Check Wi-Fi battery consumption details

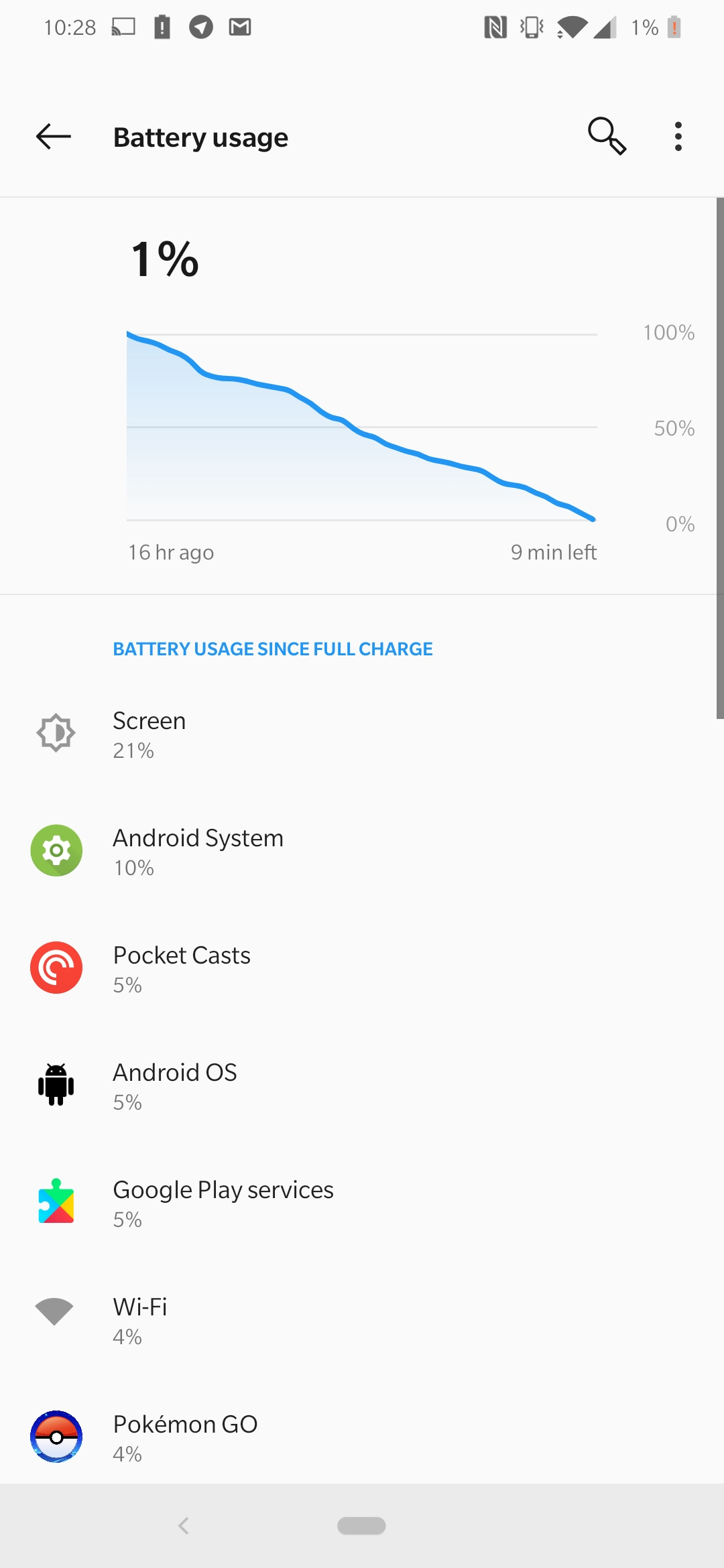pyautogui.click(x=362, y=1320)
